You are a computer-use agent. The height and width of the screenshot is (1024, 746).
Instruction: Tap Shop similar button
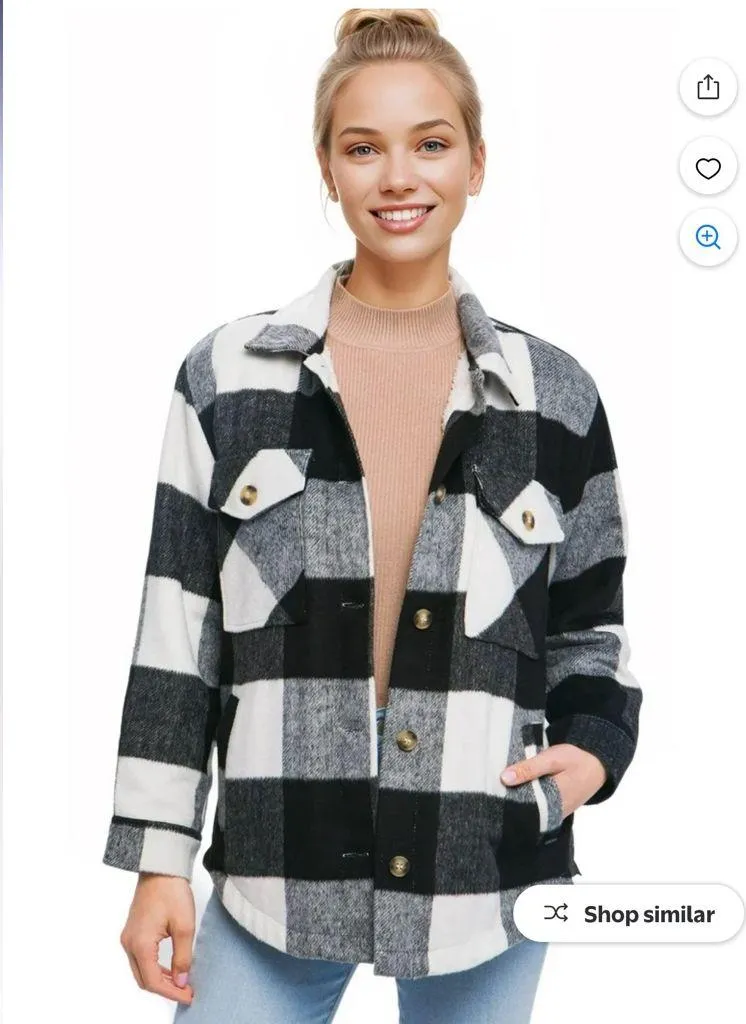click(x=629, y=913)
